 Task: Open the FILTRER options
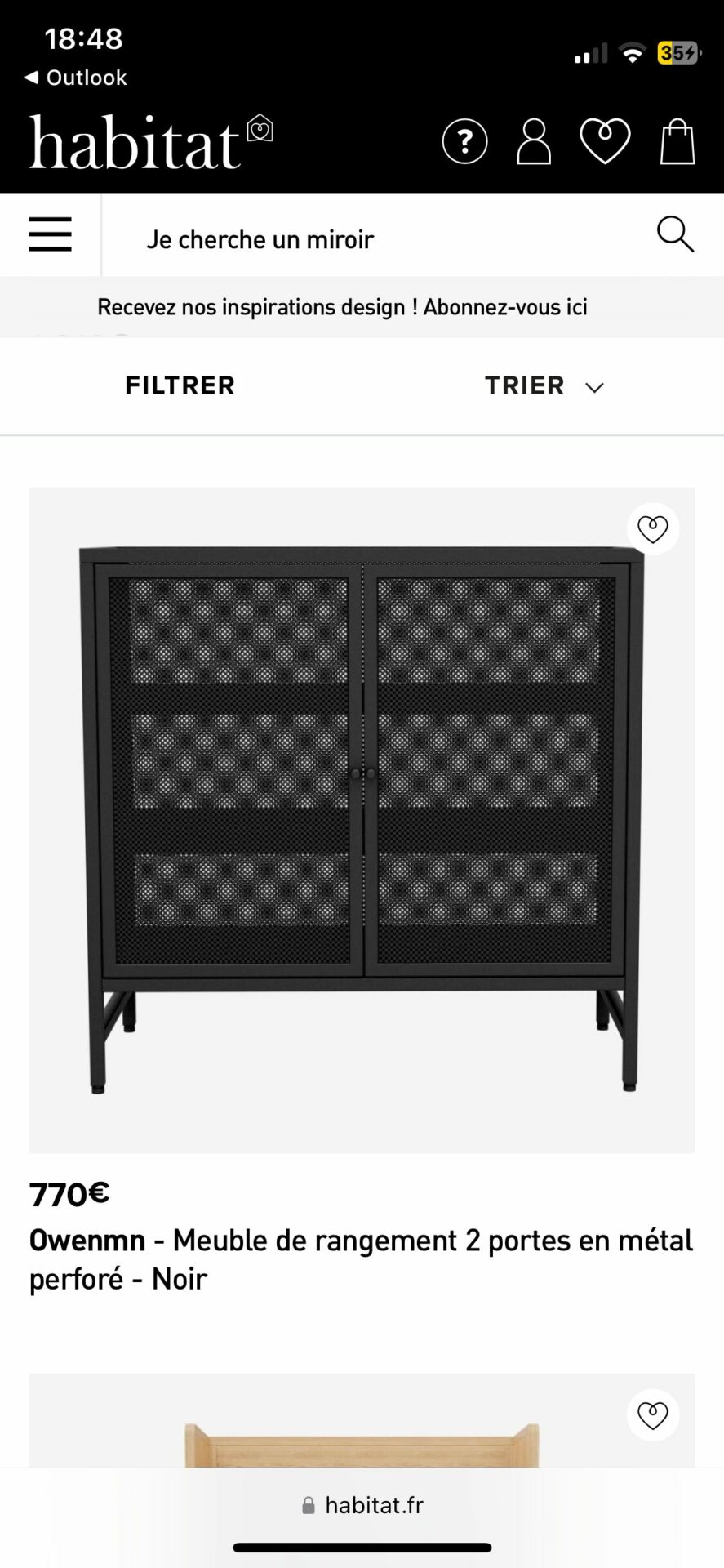click(180, 385)
